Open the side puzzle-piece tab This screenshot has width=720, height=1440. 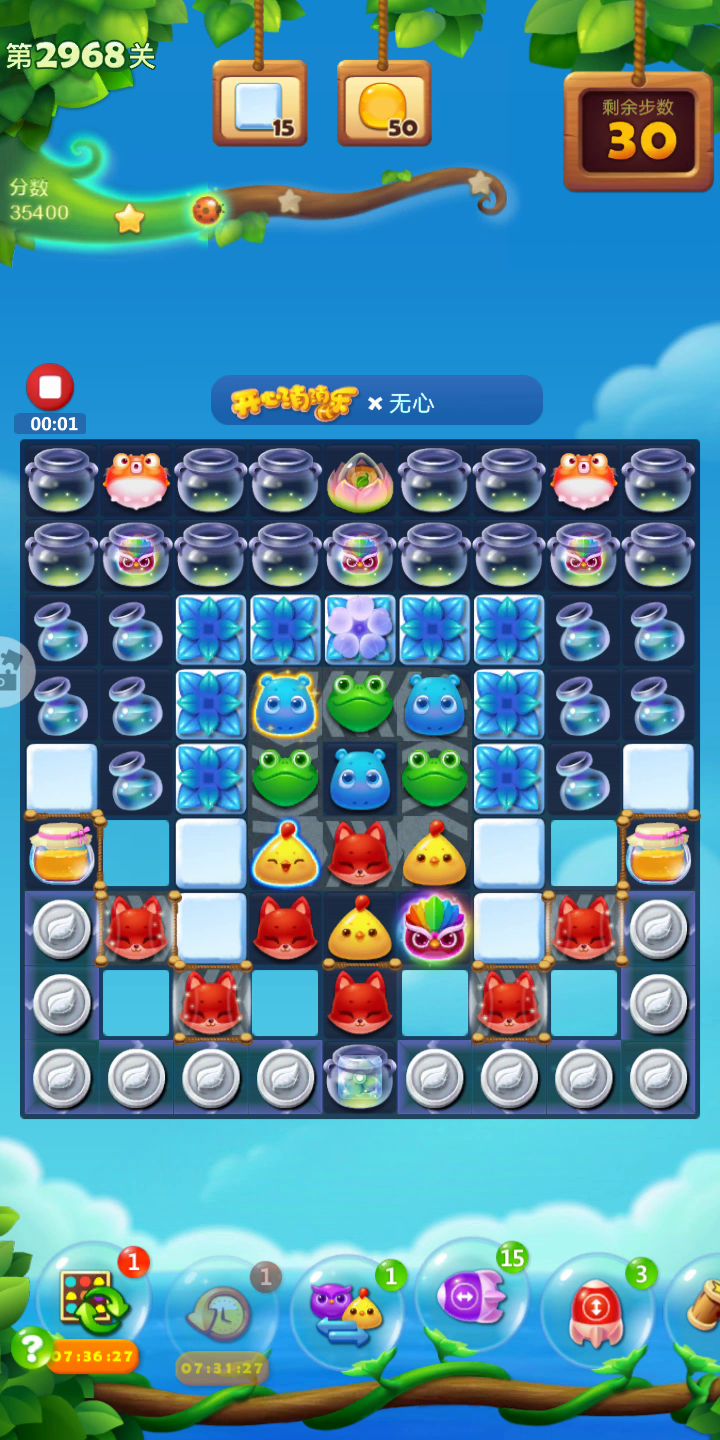14,672
